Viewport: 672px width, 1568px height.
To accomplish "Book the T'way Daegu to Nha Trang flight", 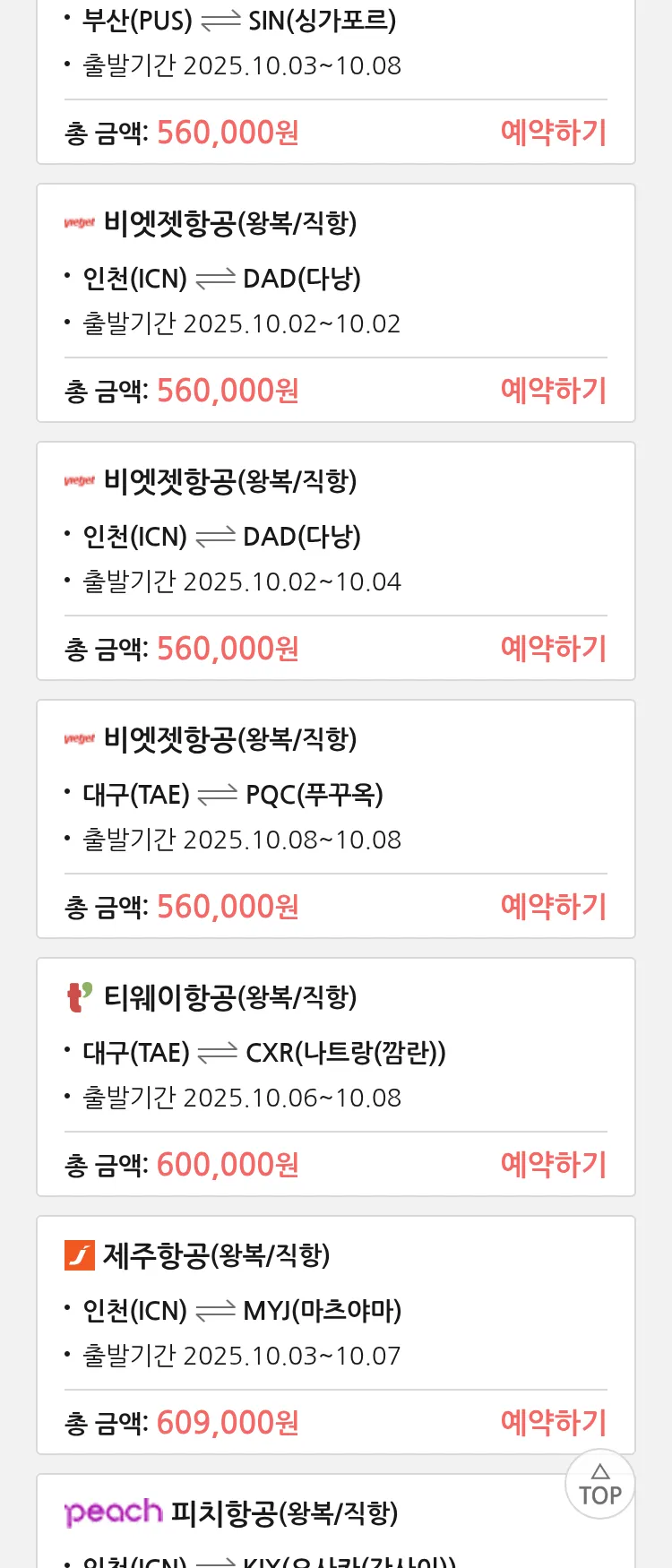I will coord(553,1165).
